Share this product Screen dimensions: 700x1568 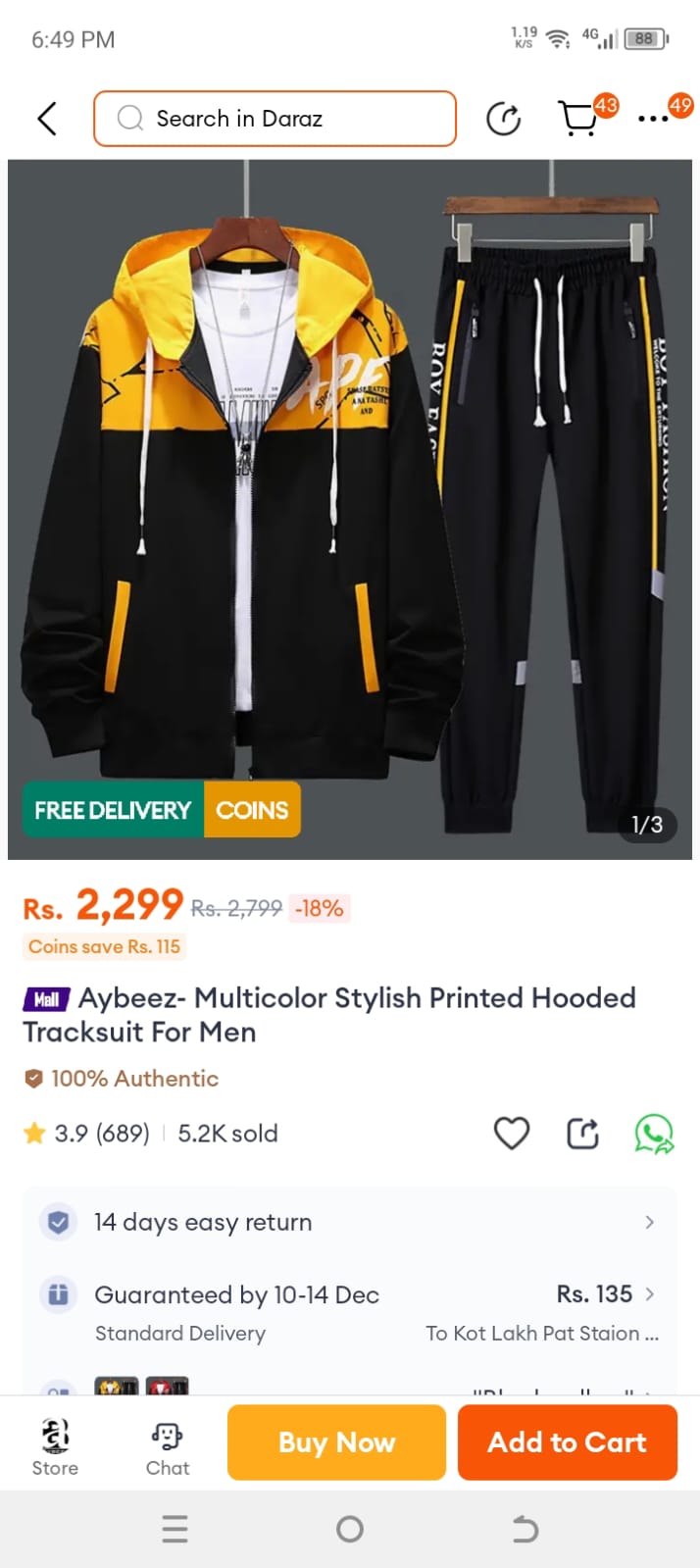582,1134
